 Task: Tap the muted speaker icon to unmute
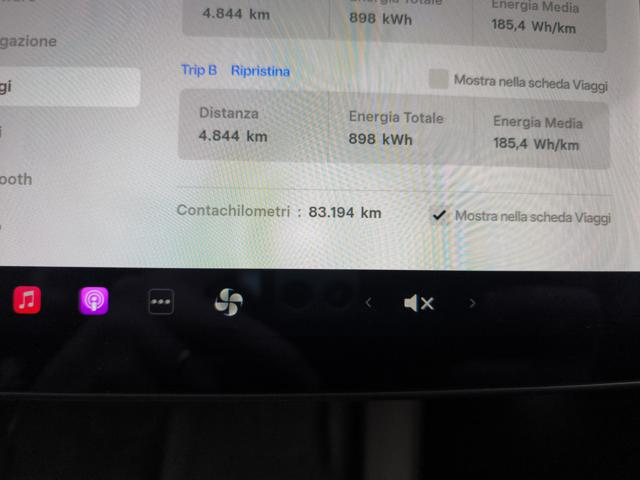click(x=418, y=302)
